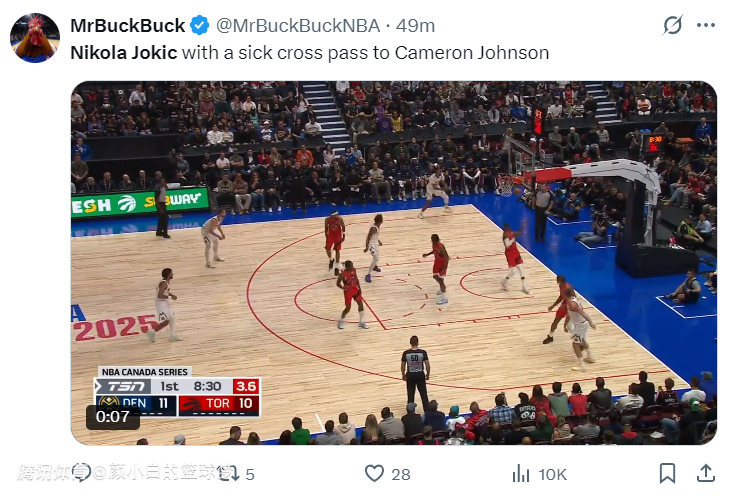Bookmark this Nikola Jokic post
Viewport: 733px width, 496px height.
(x=668, y=473)
